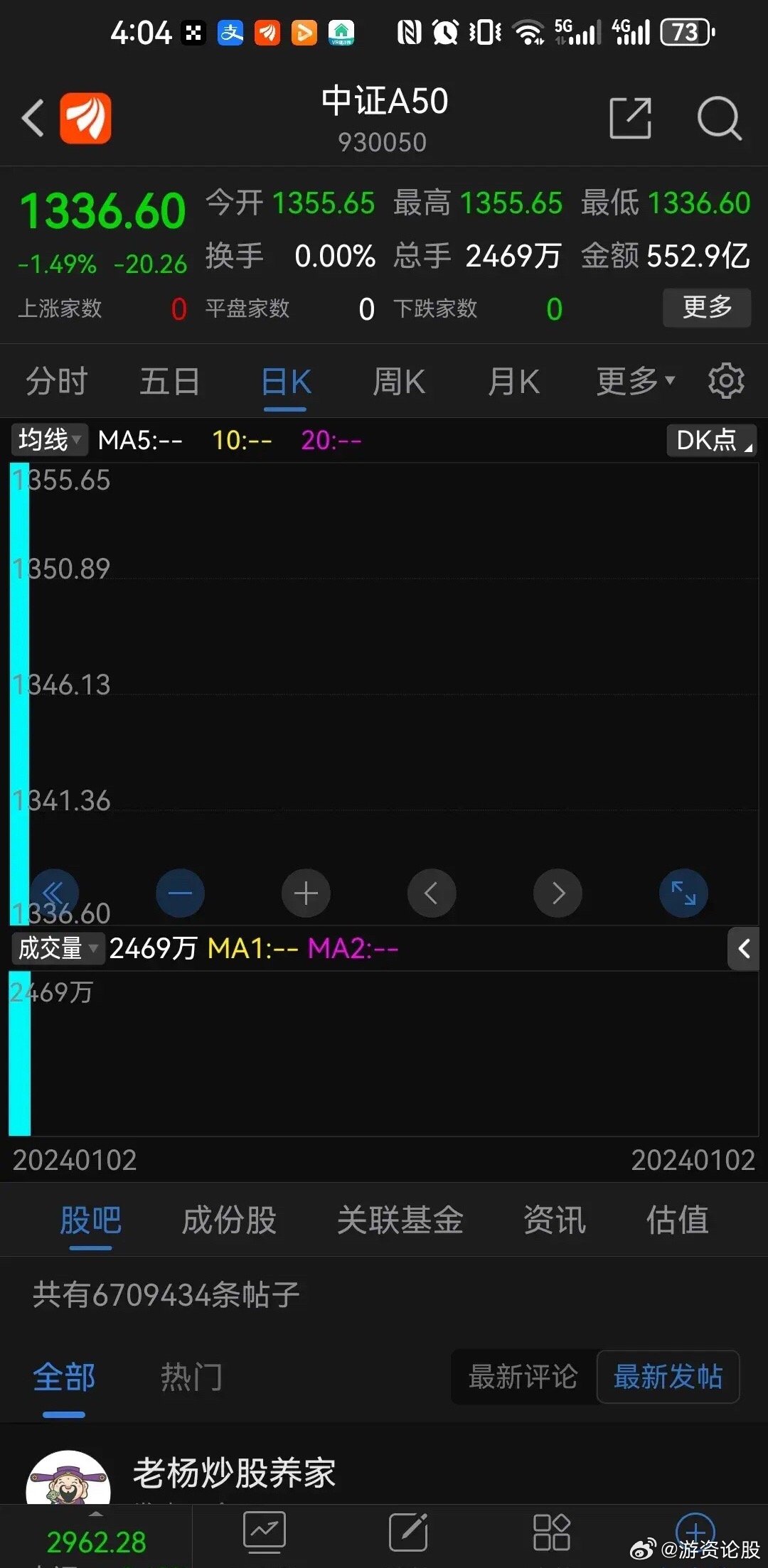
Task: Share this index page
Action: [x=631, y=118]
